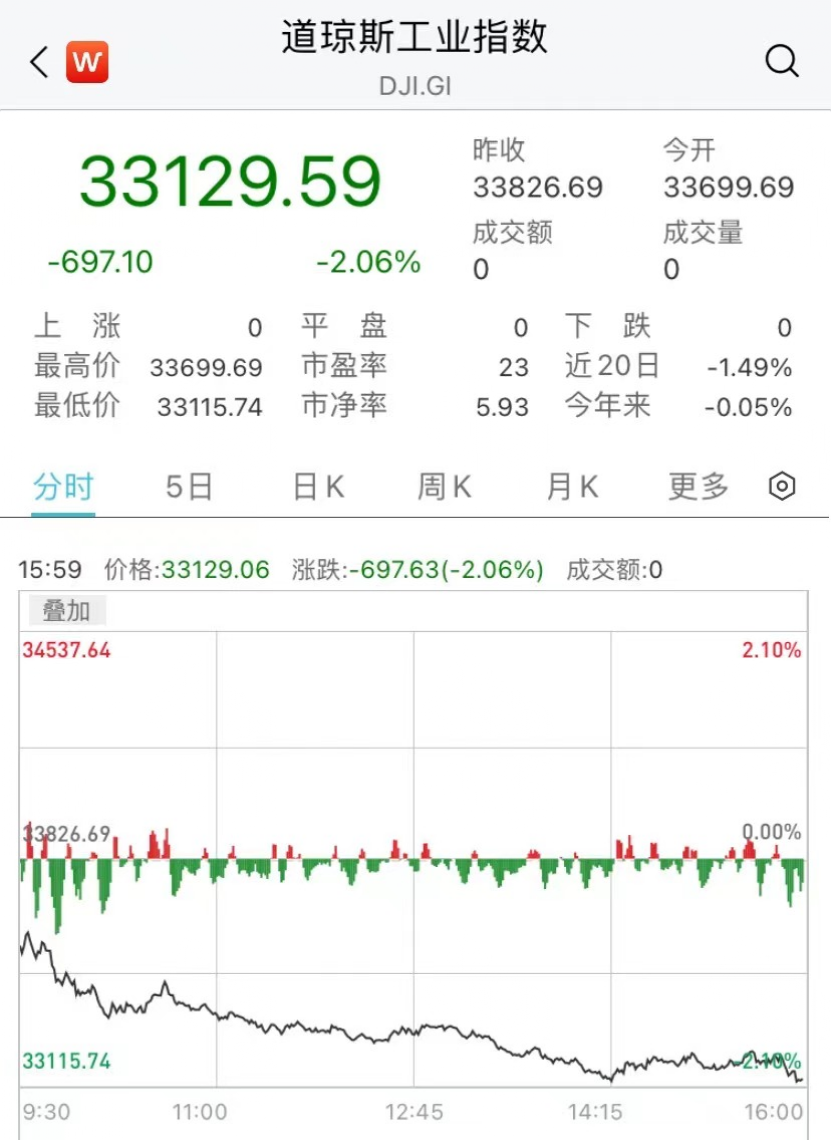This screenshot has width=831, height=1140.
Task: Expand the 更多 tab for more chart types
Action: (696, 486)
